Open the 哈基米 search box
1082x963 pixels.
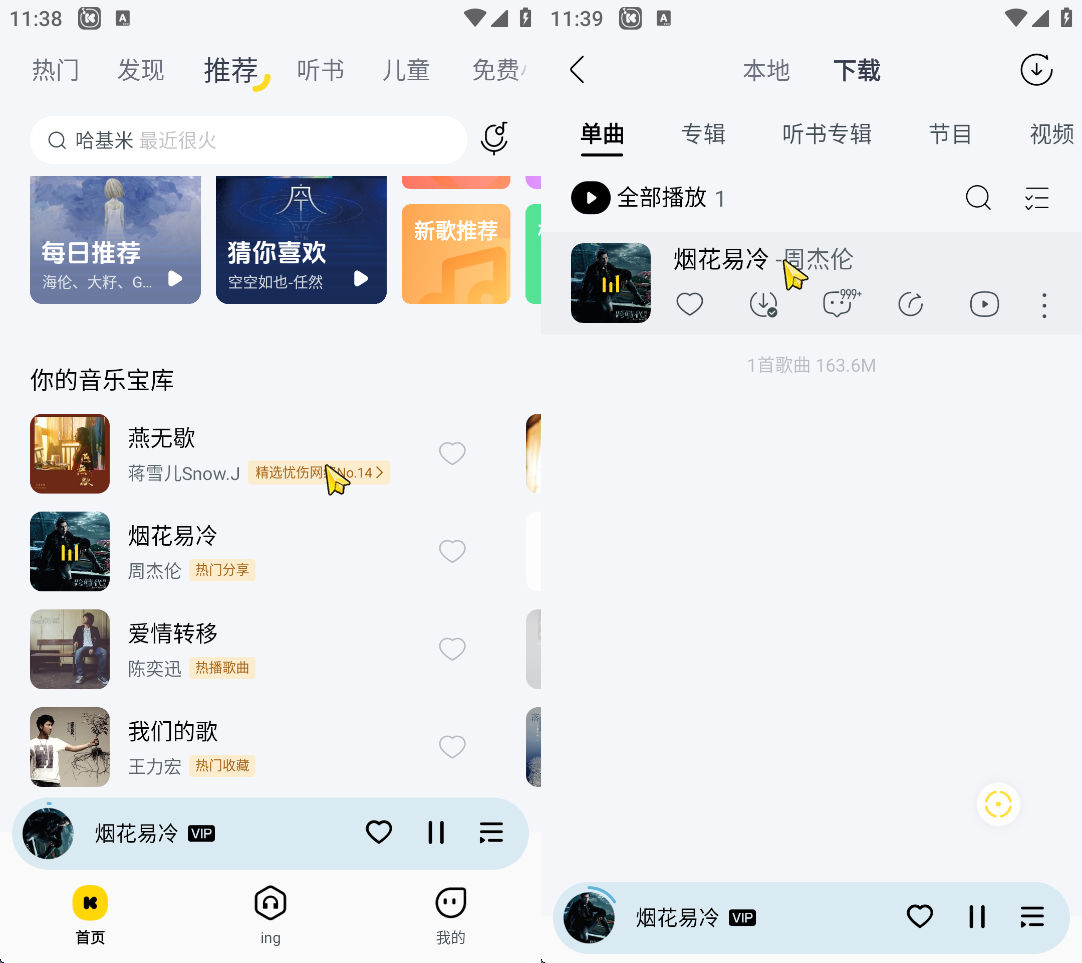tap(248, 140)
